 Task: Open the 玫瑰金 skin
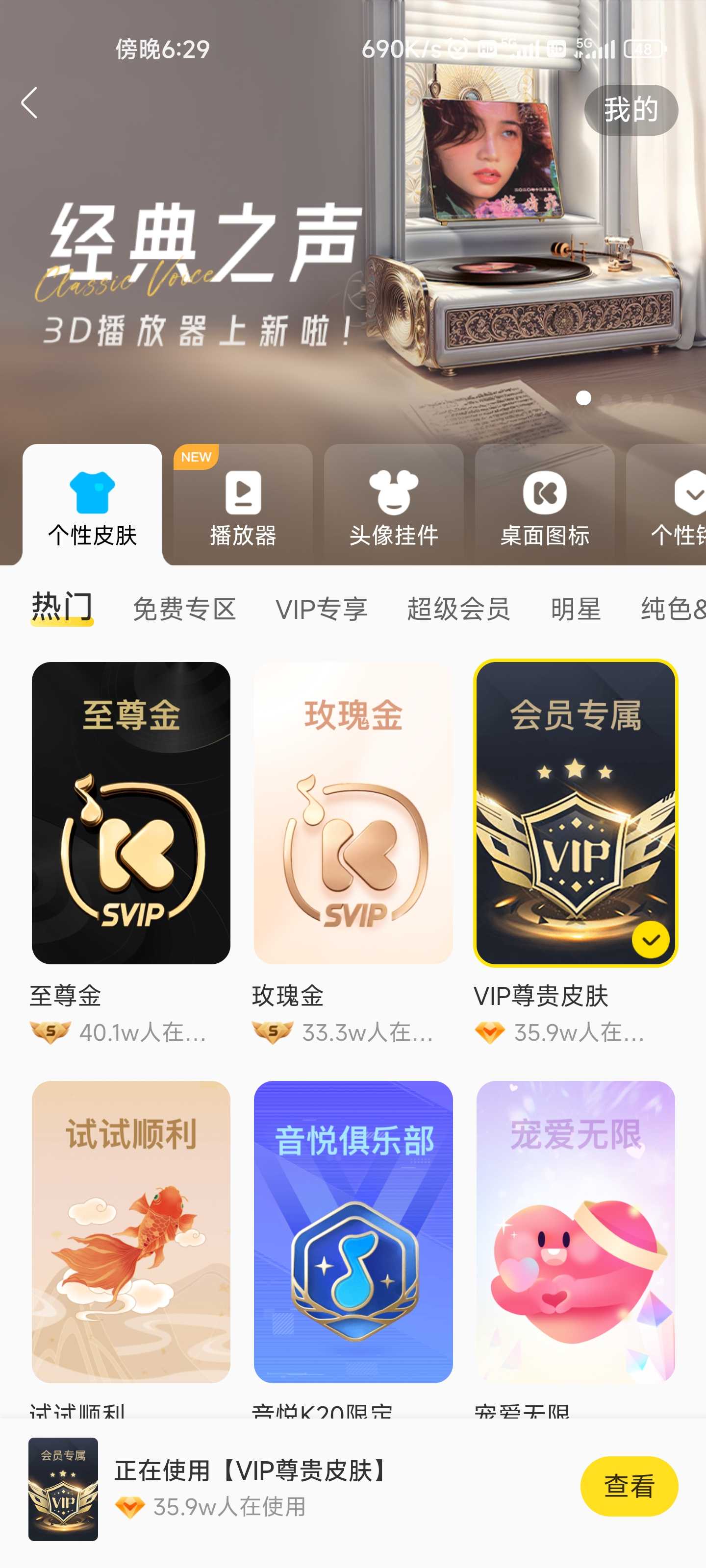(353, 812)
